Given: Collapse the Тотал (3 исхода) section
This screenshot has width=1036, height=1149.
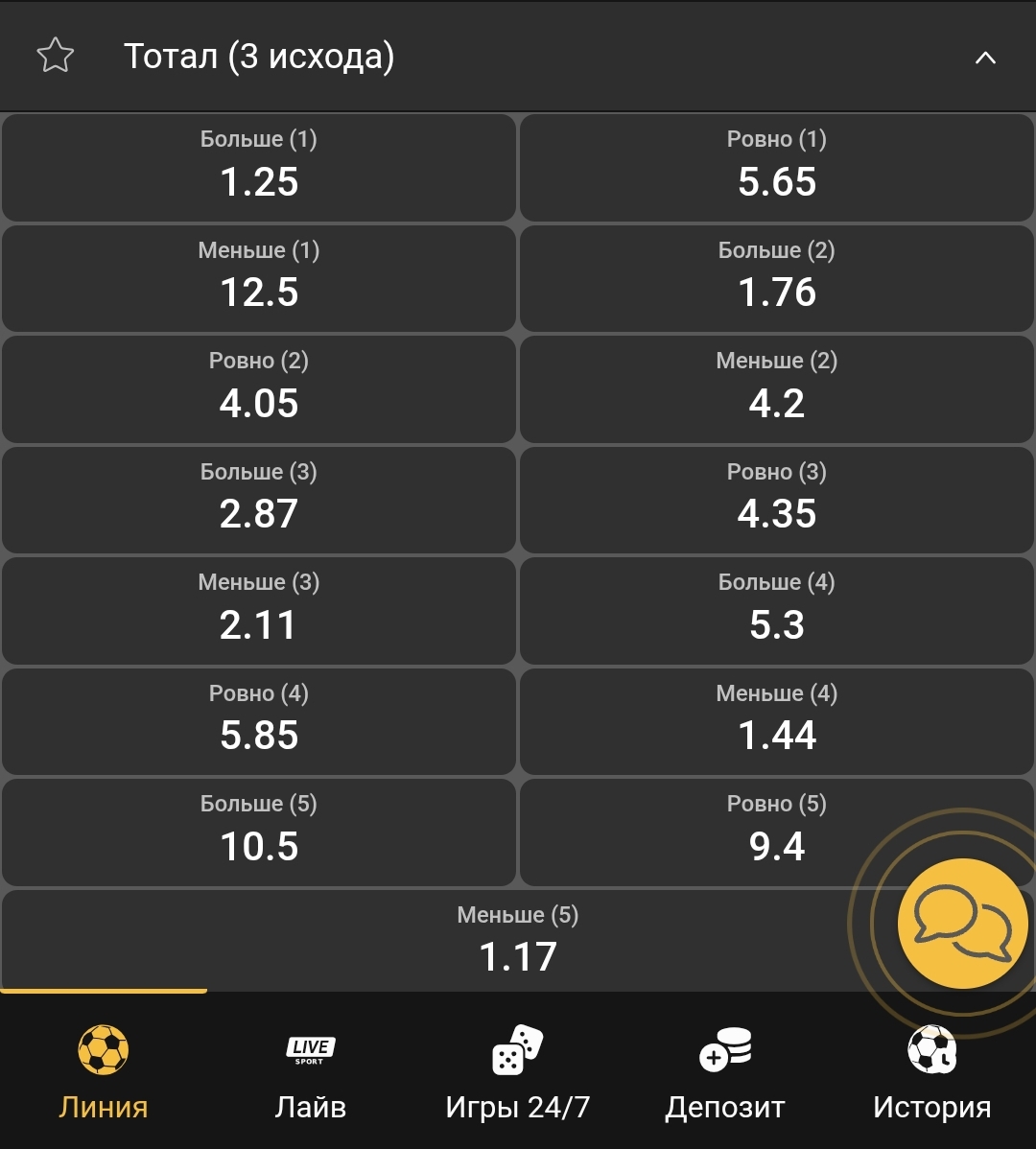Looking at the screenshot, I should [985, 59].
